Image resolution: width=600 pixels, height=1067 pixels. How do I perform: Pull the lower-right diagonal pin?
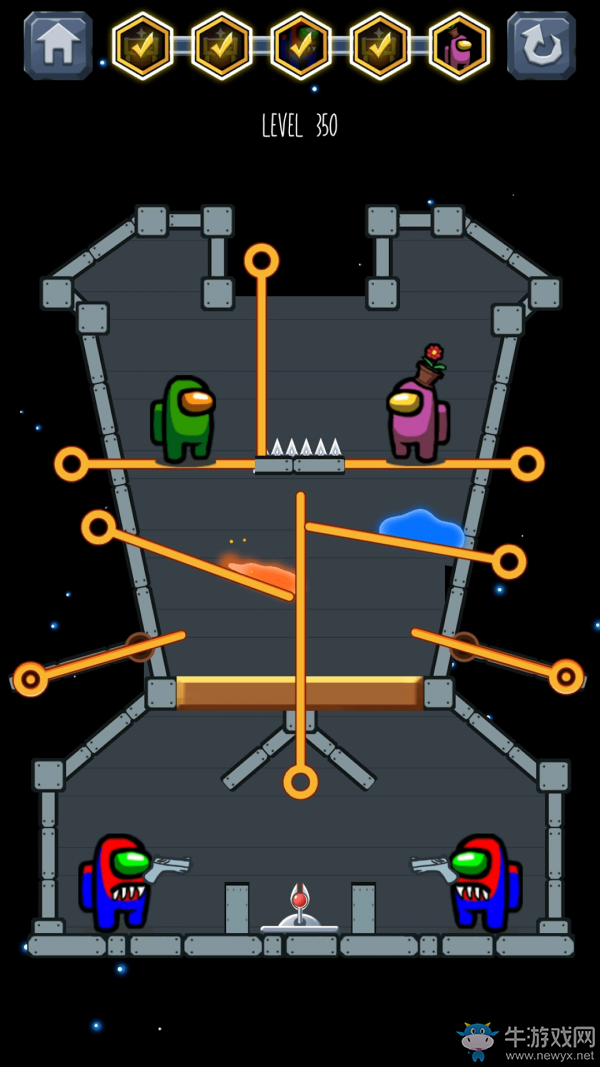566,676
